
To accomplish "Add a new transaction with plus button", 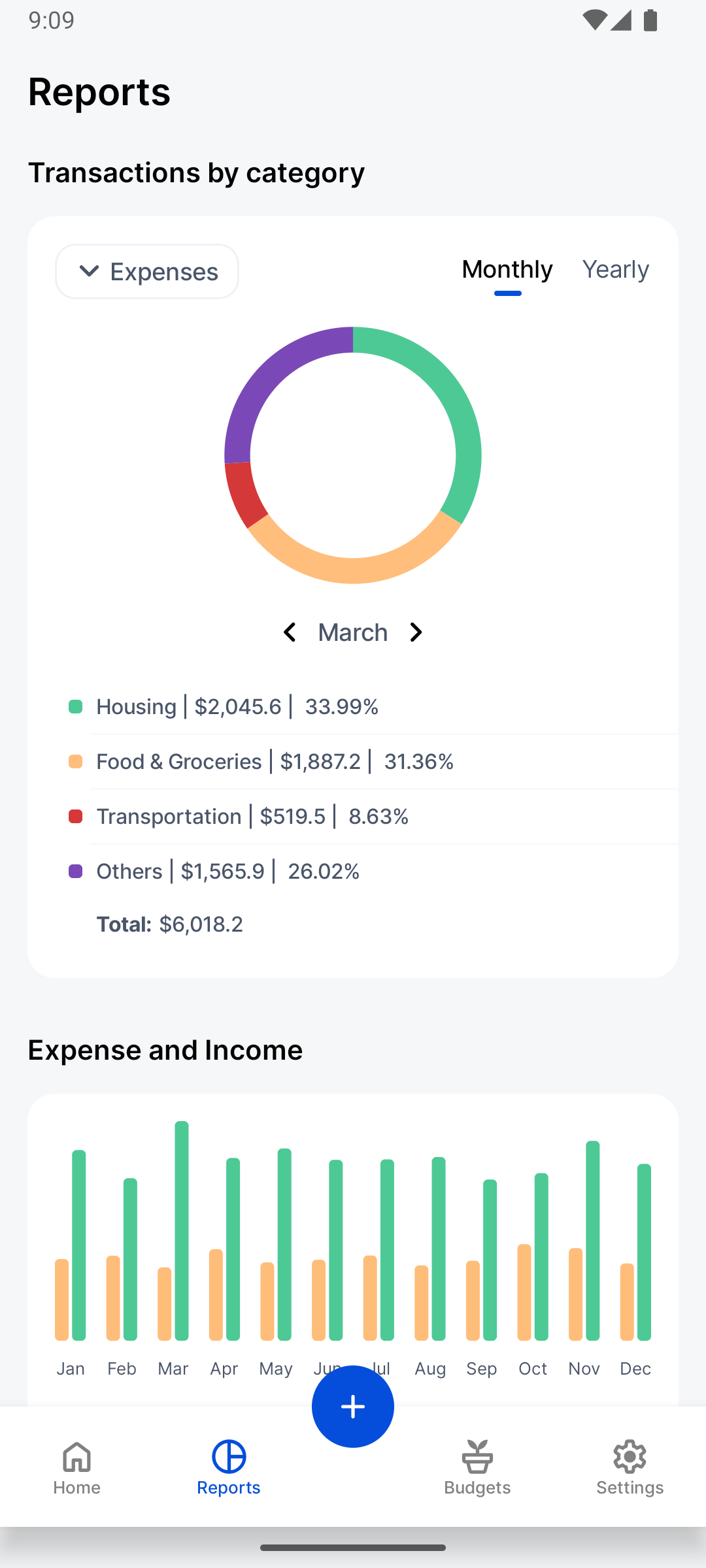I will [353, 1407].
